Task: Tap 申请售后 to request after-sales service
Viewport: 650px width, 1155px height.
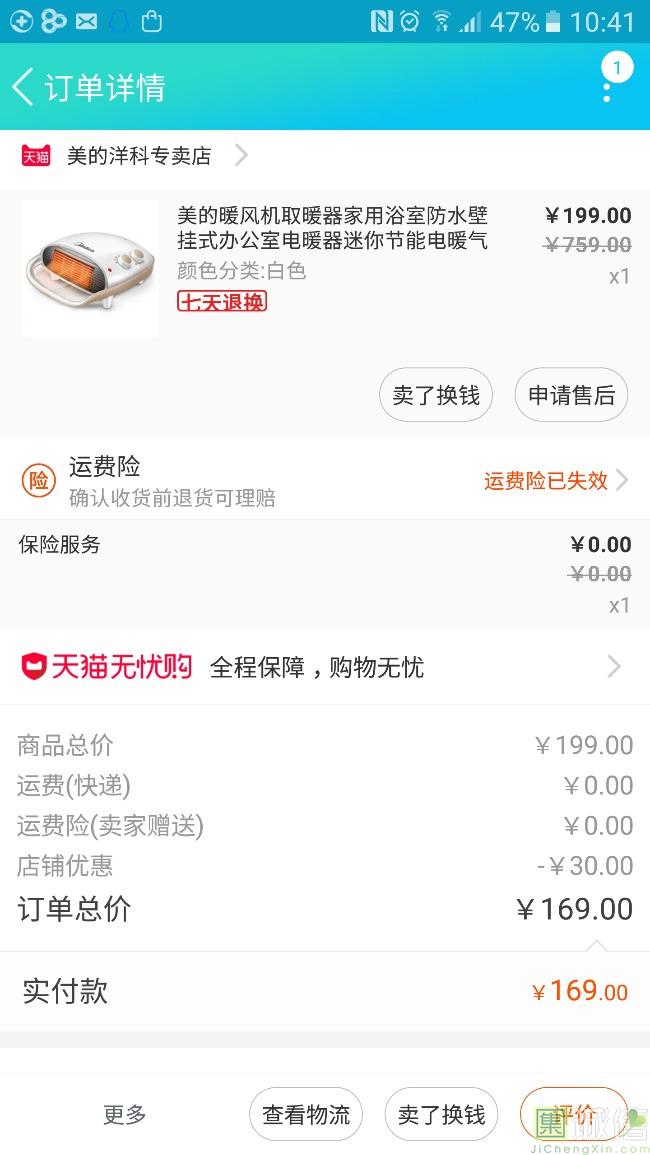Action: tap(571, 396)
